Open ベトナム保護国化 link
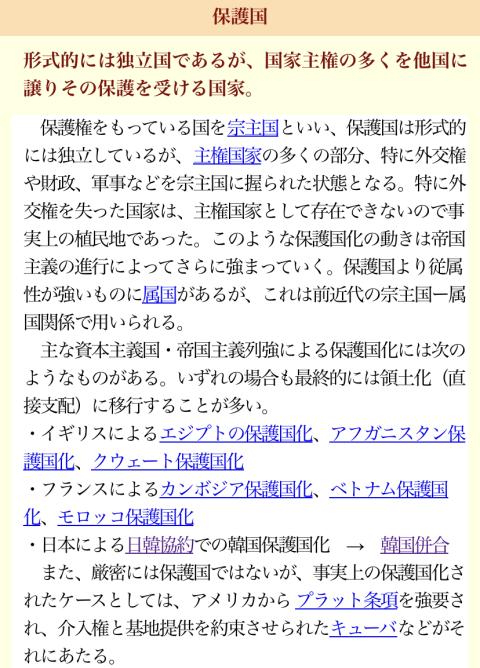The width and height of the screenshot is (480, 668). (x=388, y=489)
